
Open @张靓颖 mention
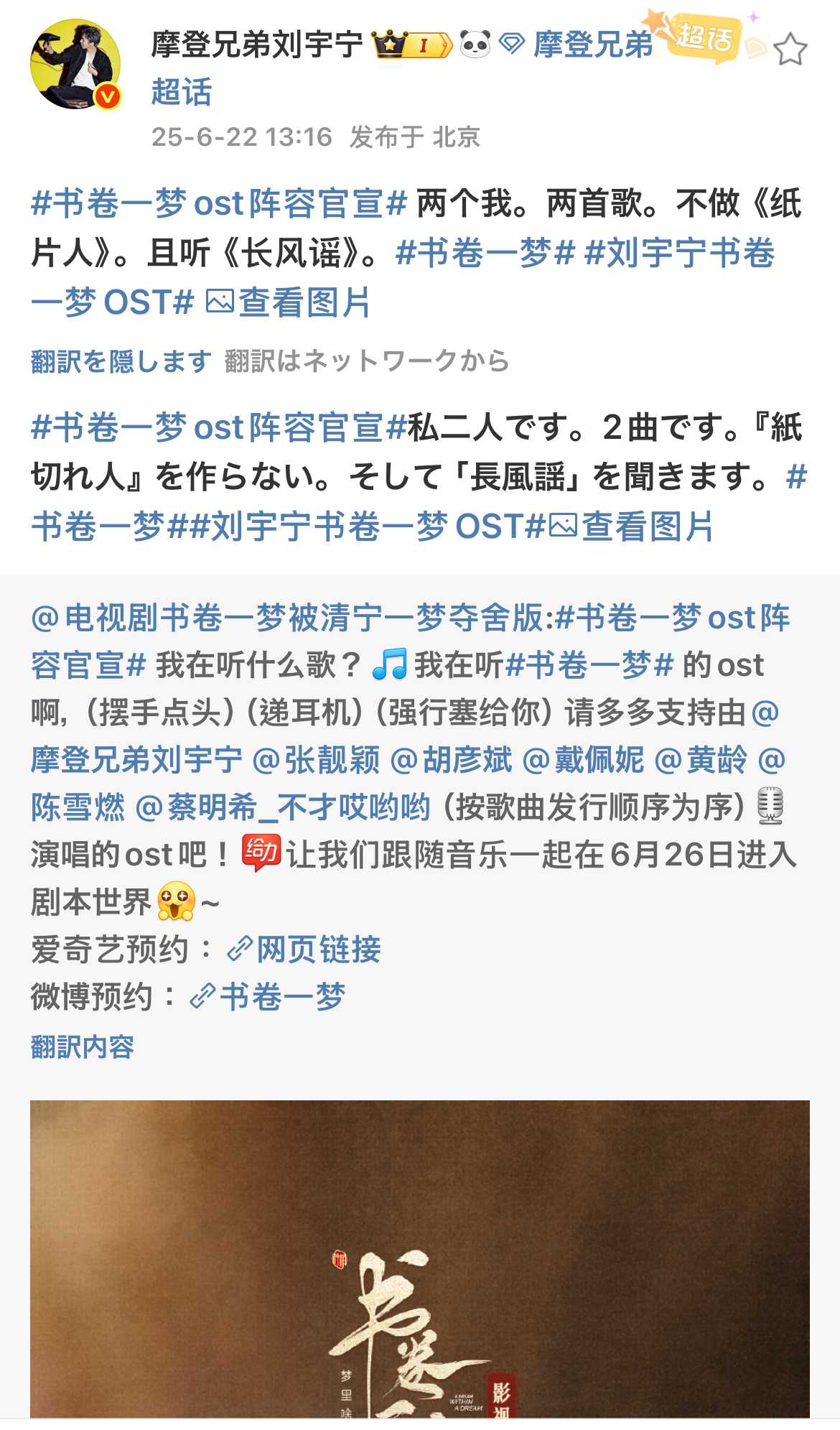(x=316, y=761)
